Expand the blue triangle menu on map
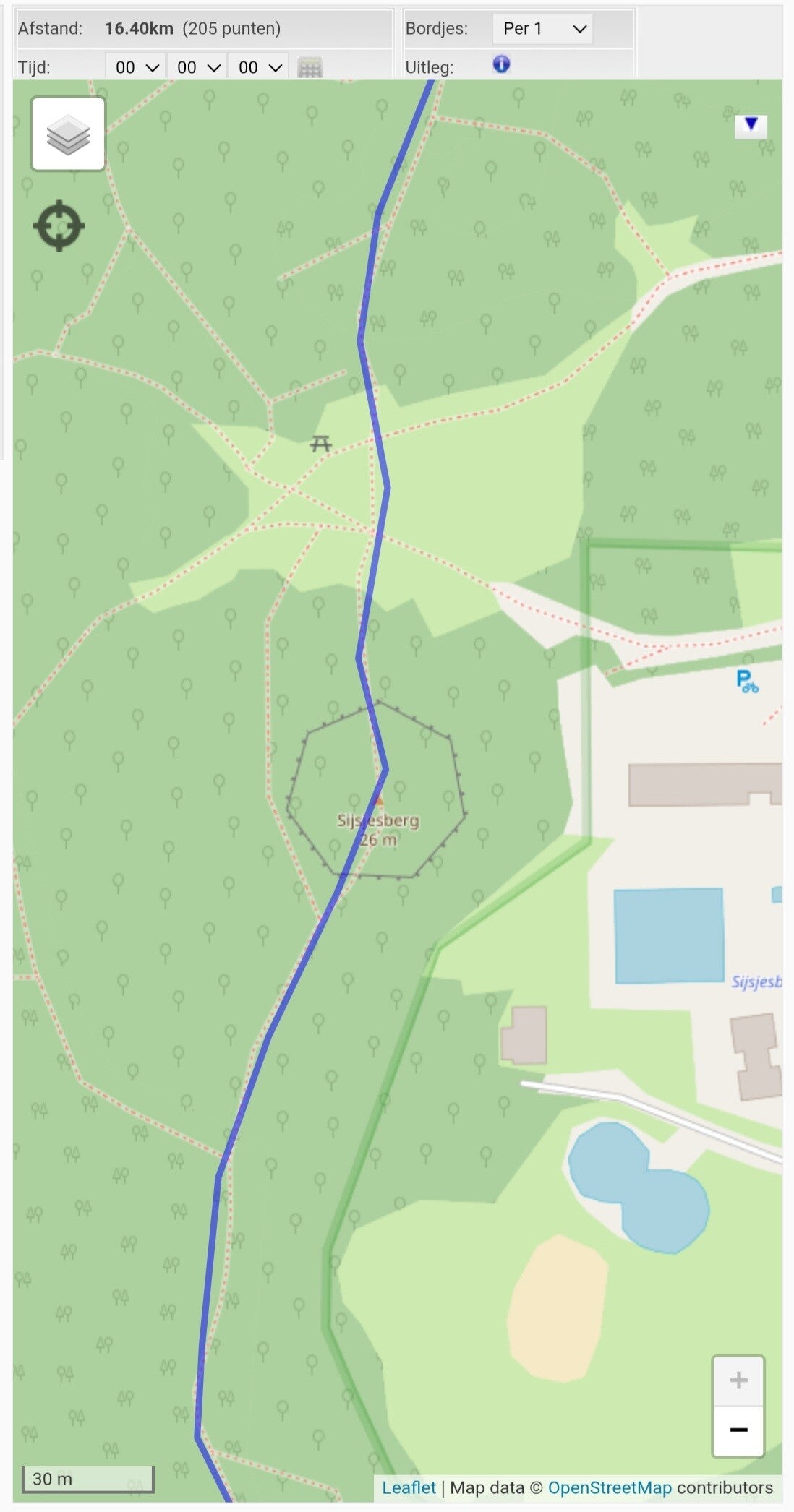Screen dimensions: 794x1512 (751, 125)
